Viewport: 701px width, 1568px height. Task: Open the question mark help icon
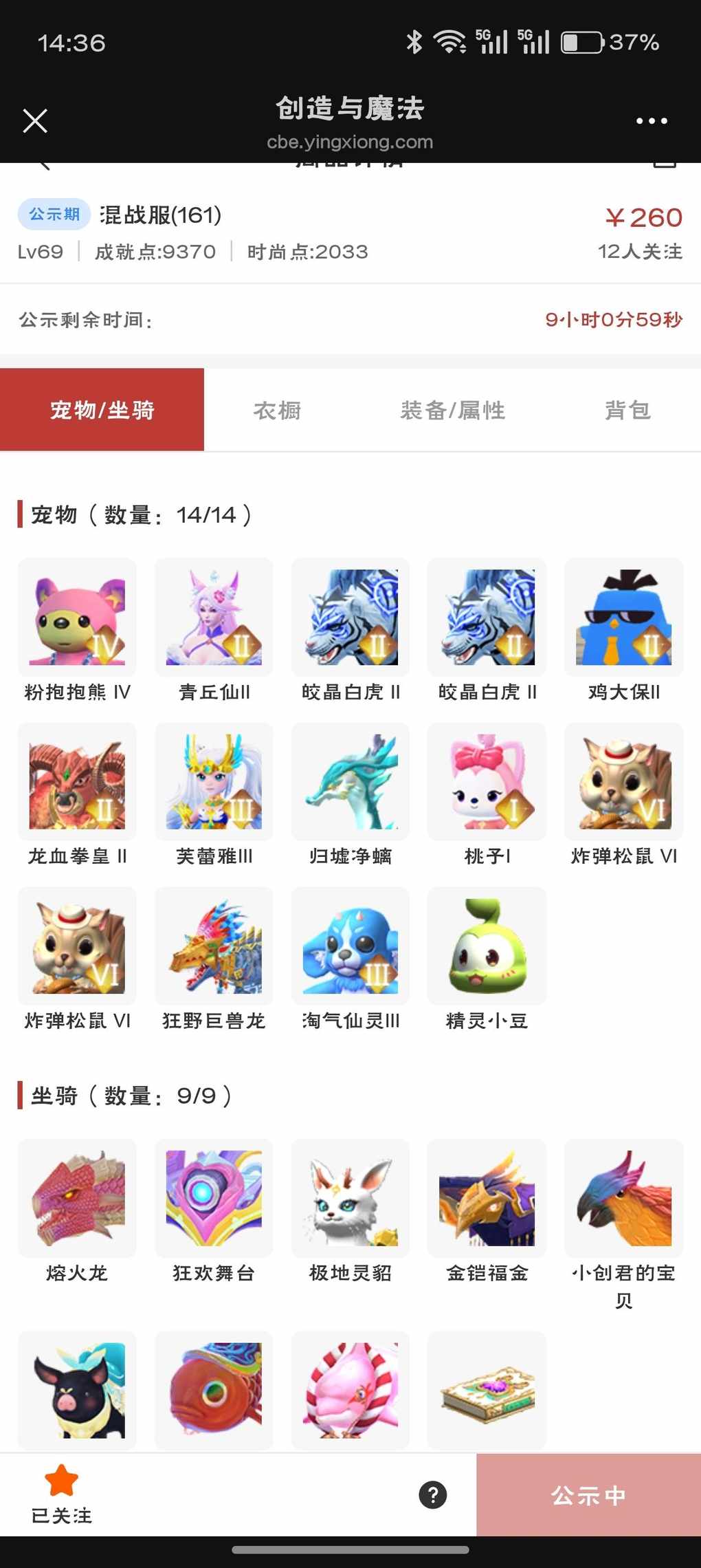[x=433, y=1494]
